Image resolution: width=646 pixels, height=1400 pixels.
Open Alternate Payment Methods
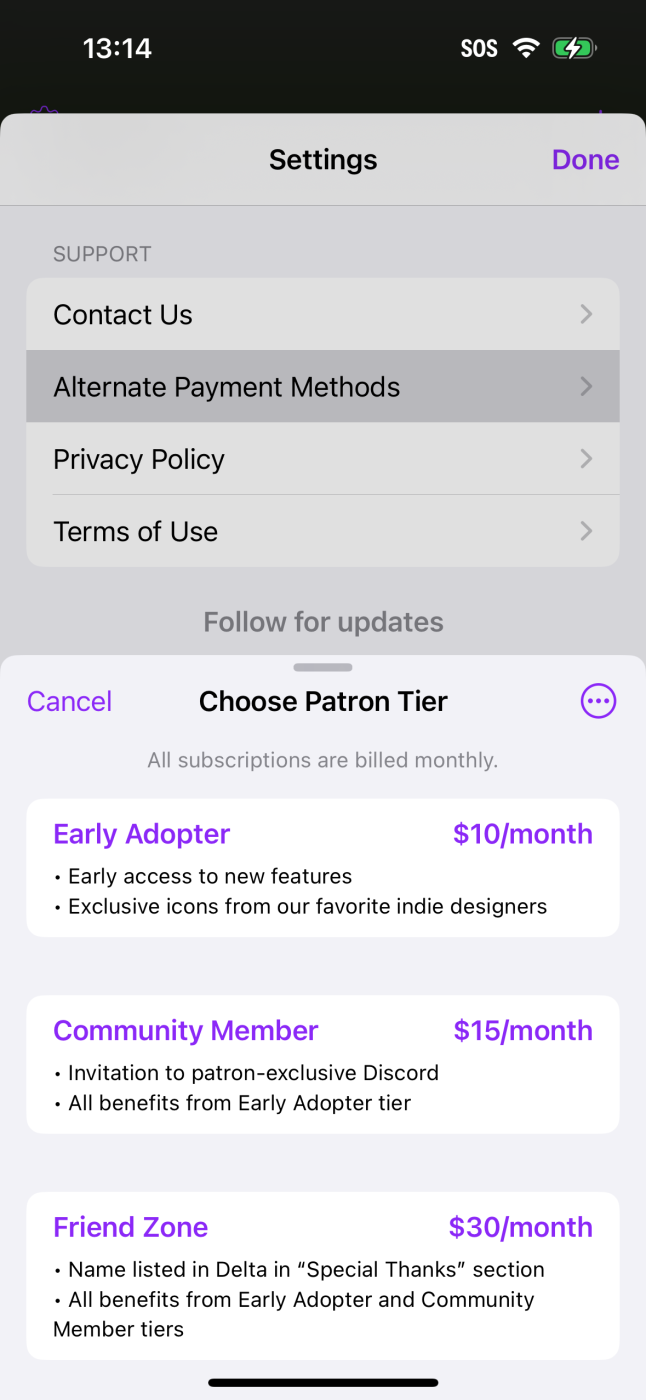(322, 387)
